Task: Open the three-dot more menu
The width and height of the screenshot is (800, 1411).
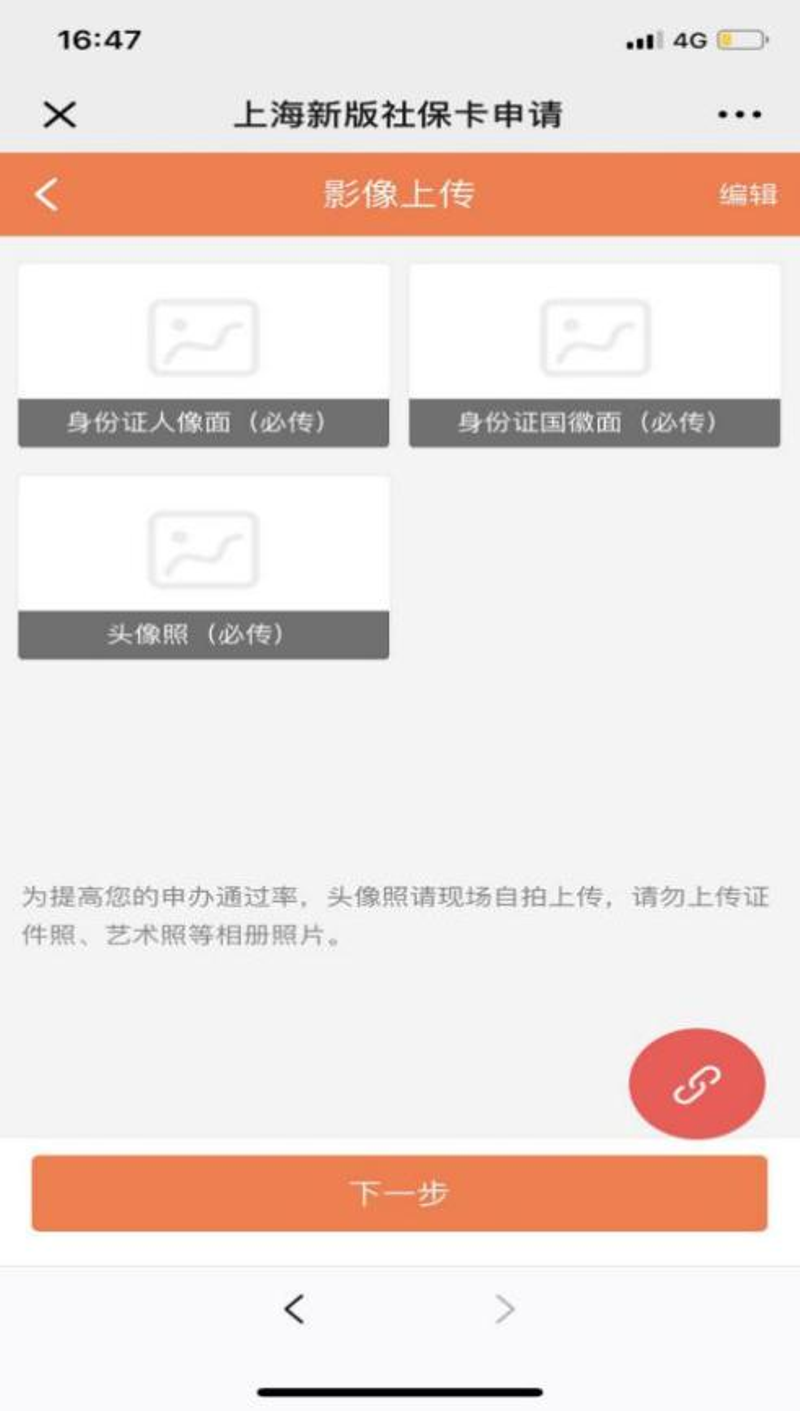Action: pyautogui.click(x=740, y=115)
